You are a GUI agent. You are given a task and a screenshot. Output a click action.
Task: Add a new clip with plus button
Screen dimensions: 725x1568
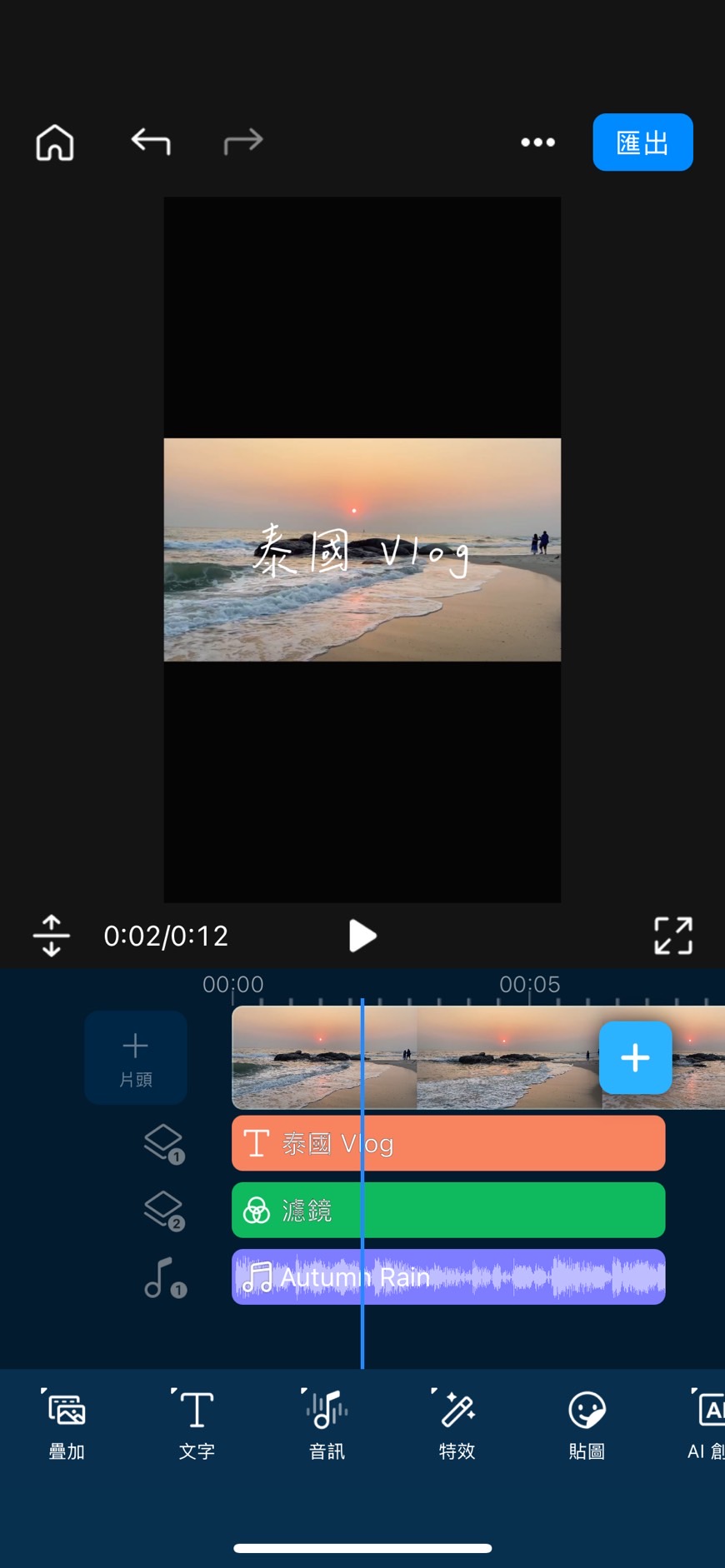[x=635, y=1057]
